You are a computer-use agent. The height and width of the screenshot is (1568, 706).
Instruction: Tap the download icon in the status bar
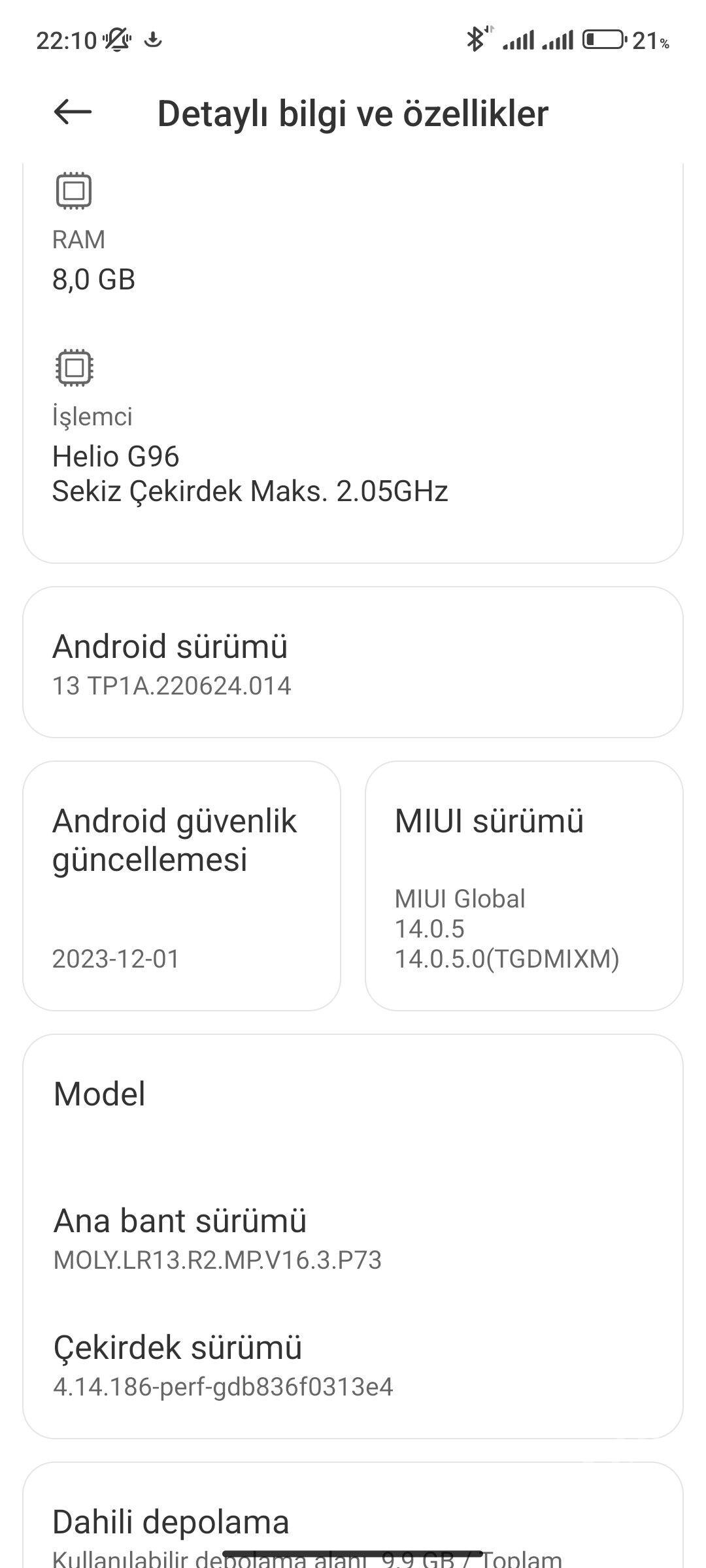pos(152,41)
